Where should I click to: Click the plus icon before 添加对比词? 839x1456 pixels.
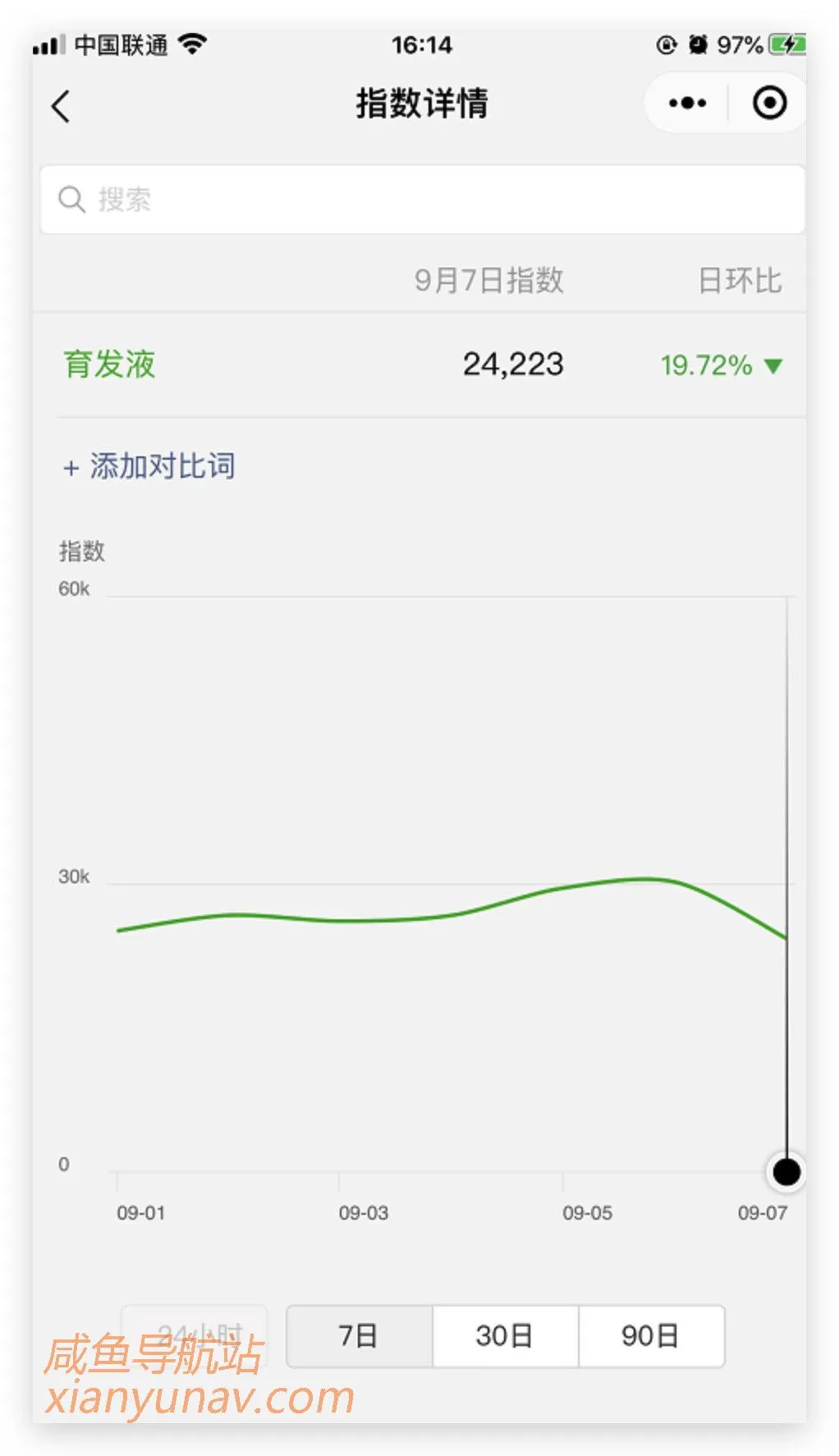(70, 468)
